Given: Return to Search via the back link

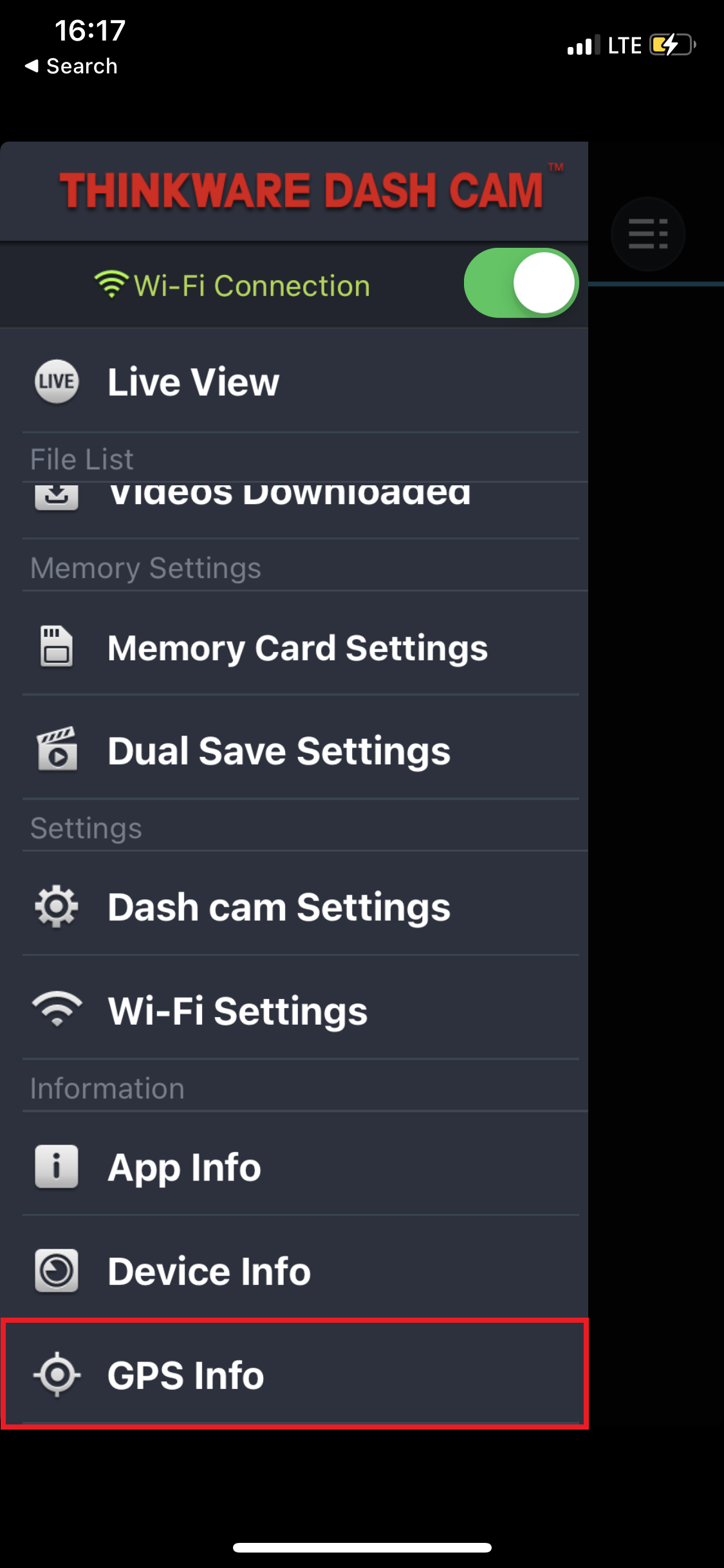Looking at the screenshot, I should point(71,66).
